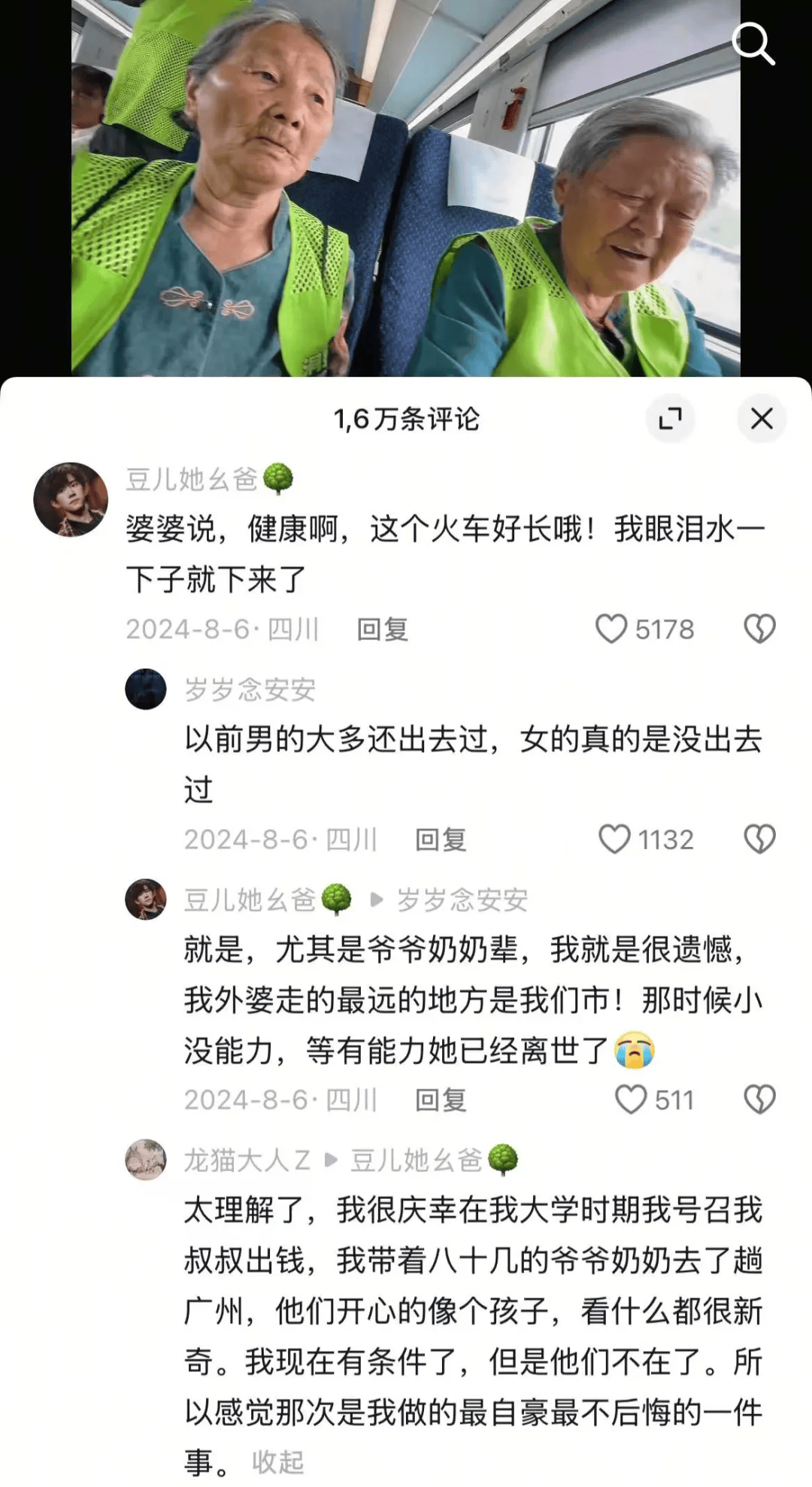
Task: Tap the video frame above the comments
Action: tap(406, 188)
